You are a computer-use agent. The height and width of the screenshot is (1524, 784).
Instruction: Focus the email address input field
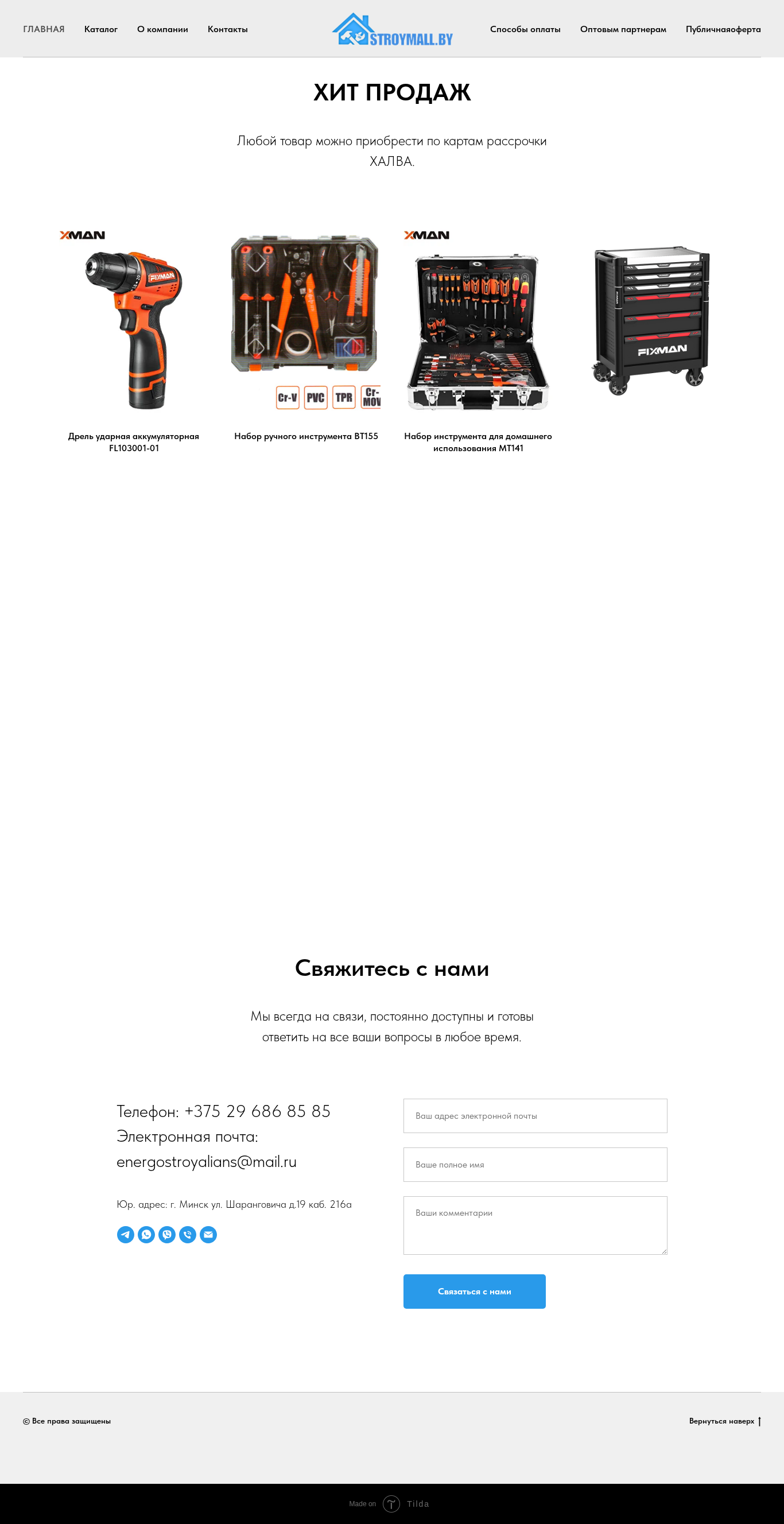coord(535,1116)
